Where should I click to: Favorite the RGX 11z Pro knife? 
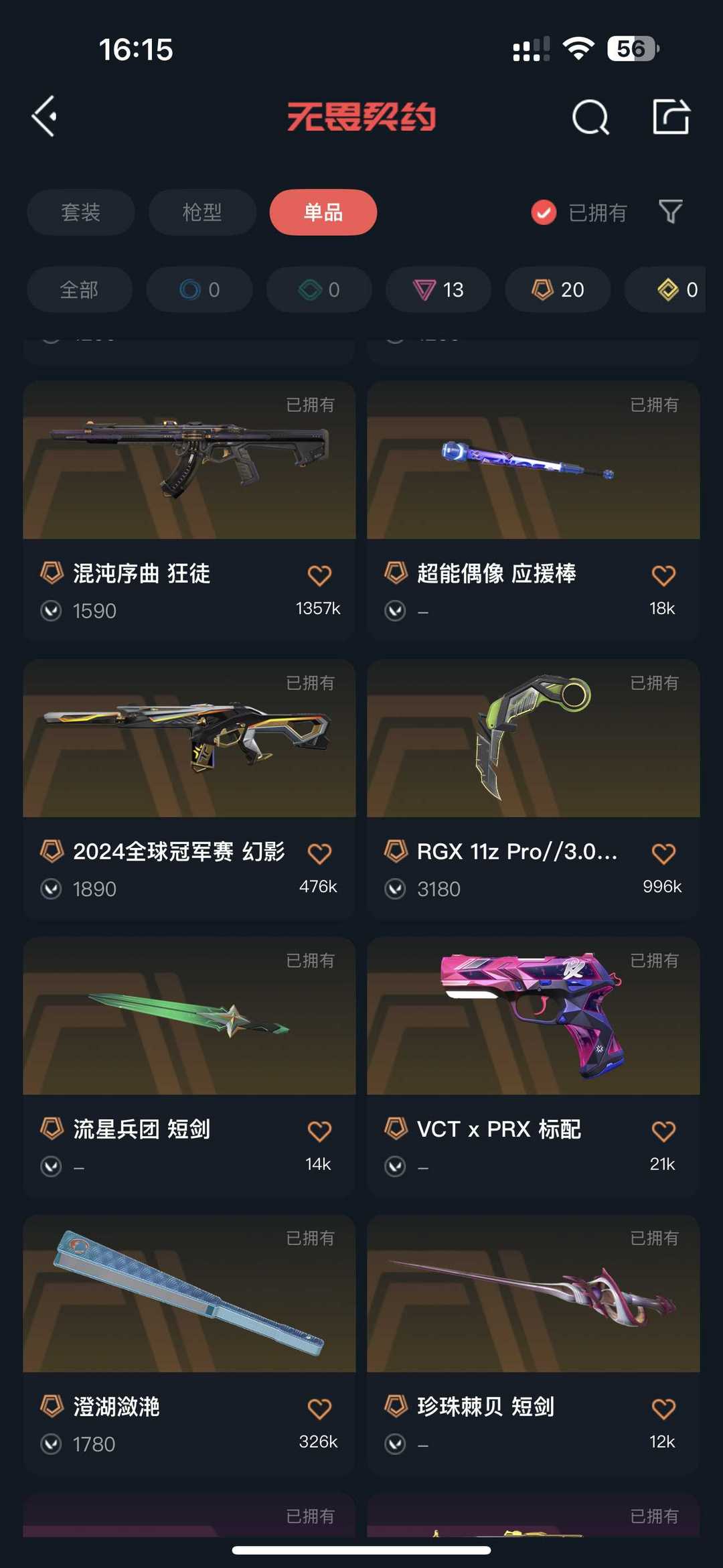click(x=663, y=853)
